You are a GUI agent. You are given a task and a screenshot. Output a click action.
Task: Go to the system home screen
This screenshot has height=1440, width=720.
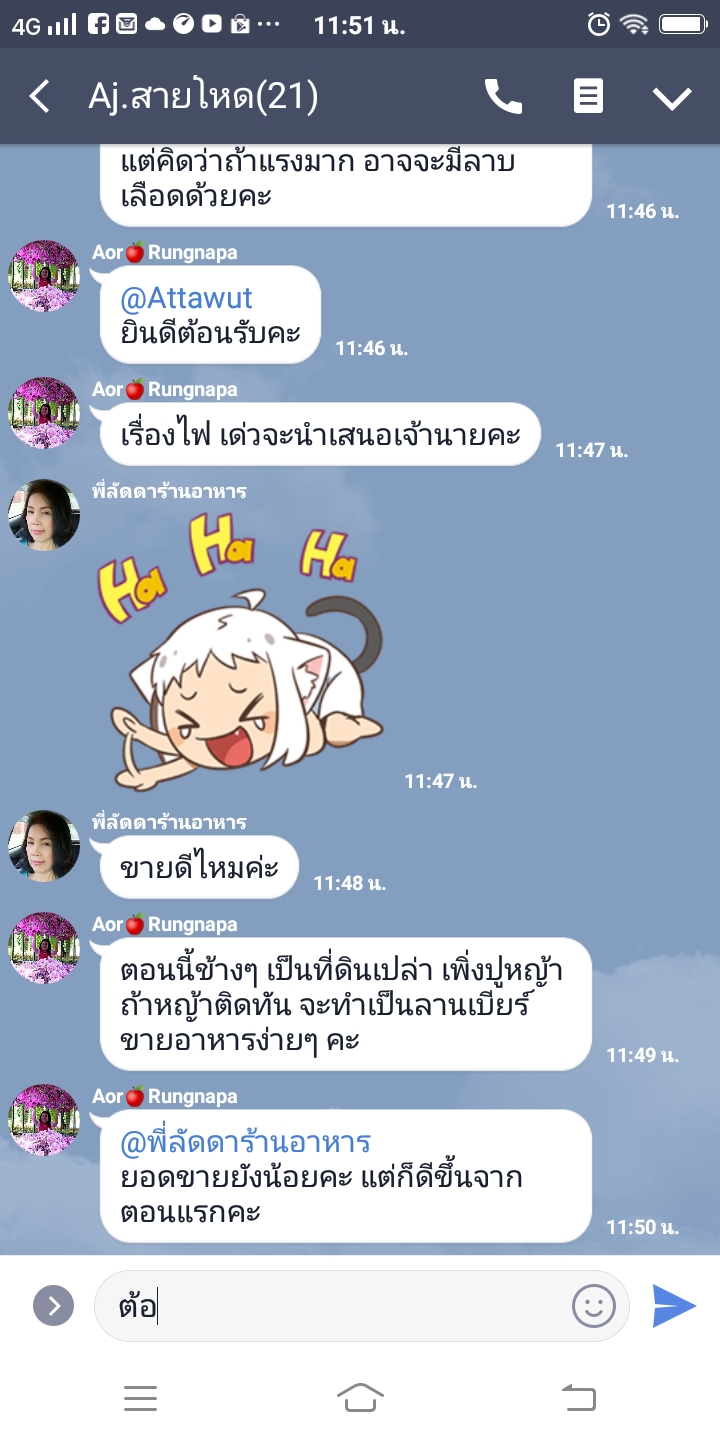coord(360,1398)
